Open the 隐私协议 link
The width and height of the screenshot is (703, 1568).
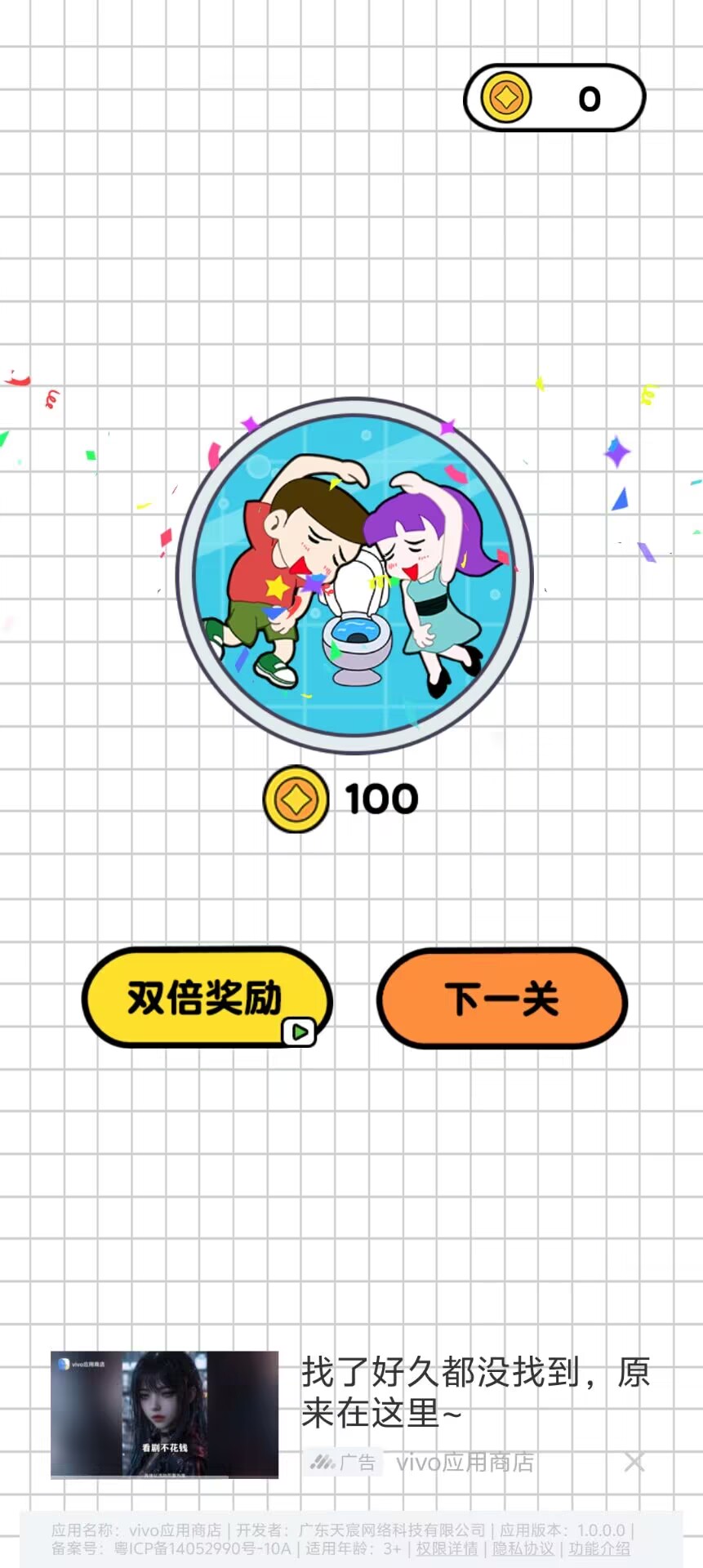pos(523,1548)
